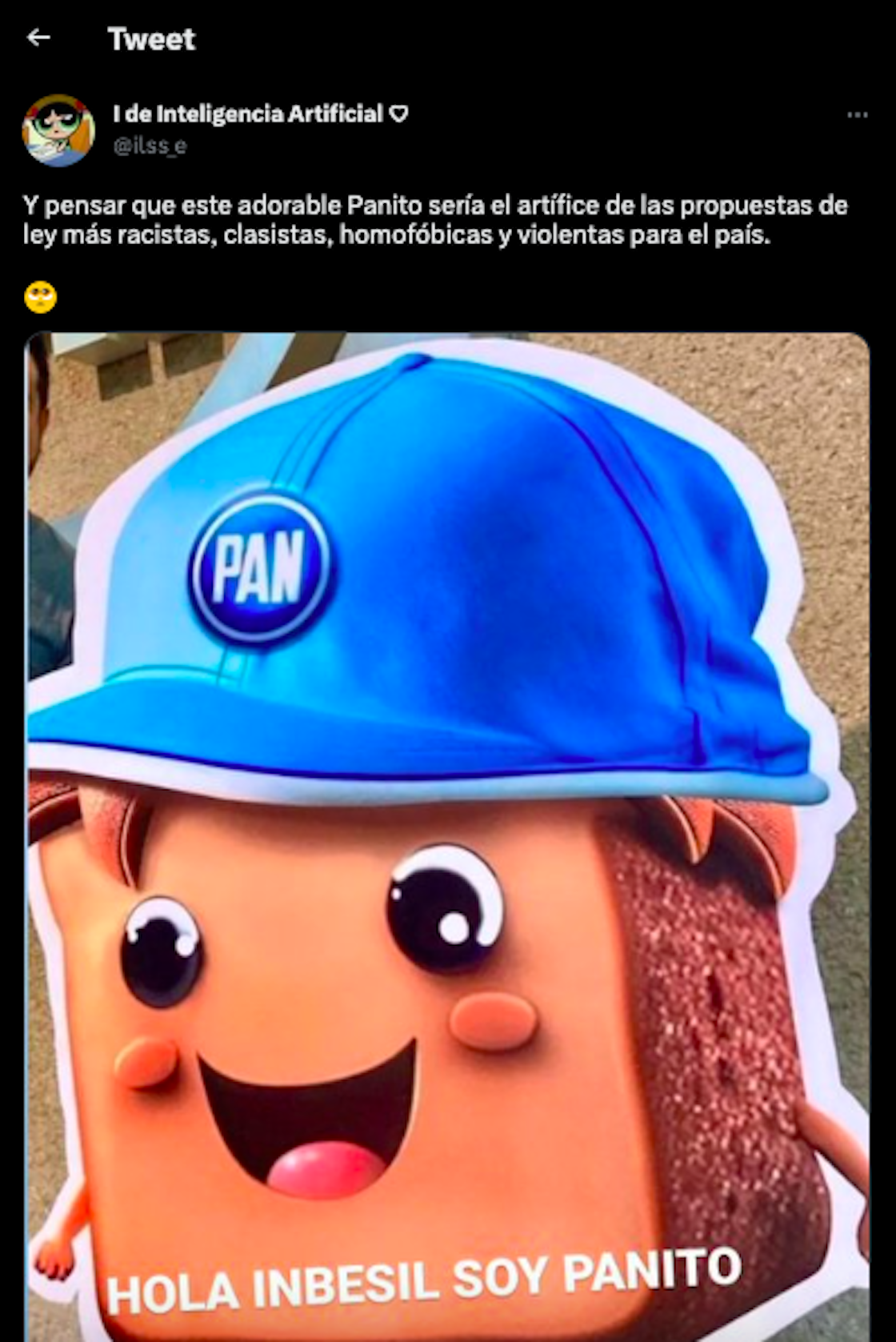Click the name I de Inteligencia Artificial
Image resolution: width=896 pixels, height=1342 pixels.
point(248,113)
